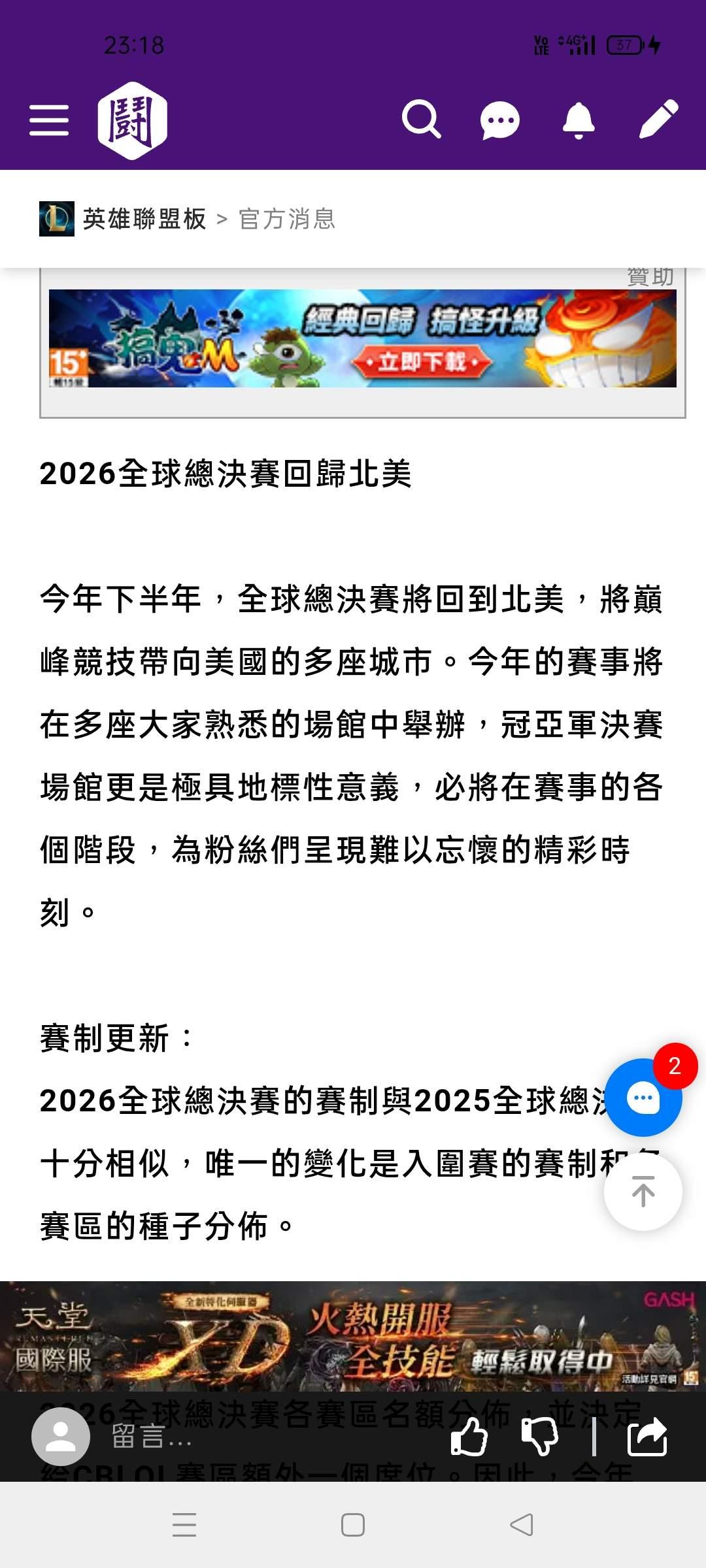Open the hamburger menu
Image resolution: width=706 pixels, height=1568 pixels.
(x=49, y=120)
